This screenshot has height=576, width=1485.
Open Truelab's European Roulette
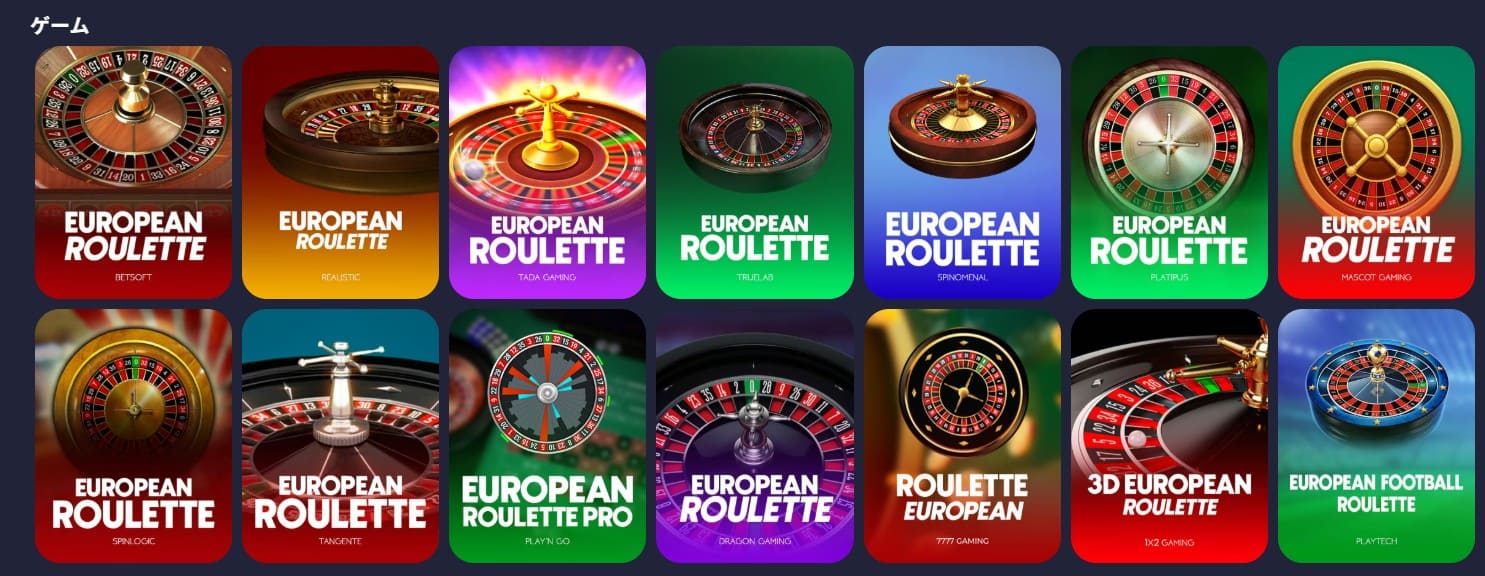pyautogui.click(x=754, y=172)
